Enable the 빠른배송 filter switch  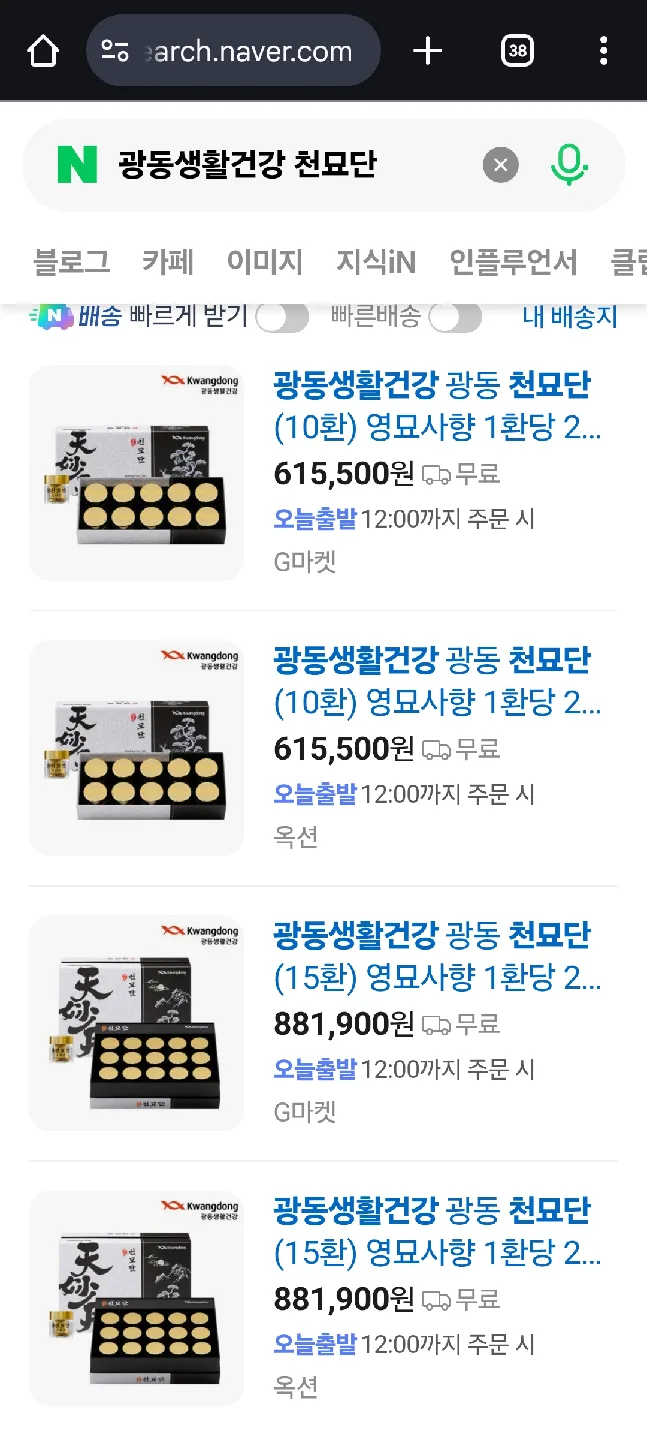tap(455, 317)
